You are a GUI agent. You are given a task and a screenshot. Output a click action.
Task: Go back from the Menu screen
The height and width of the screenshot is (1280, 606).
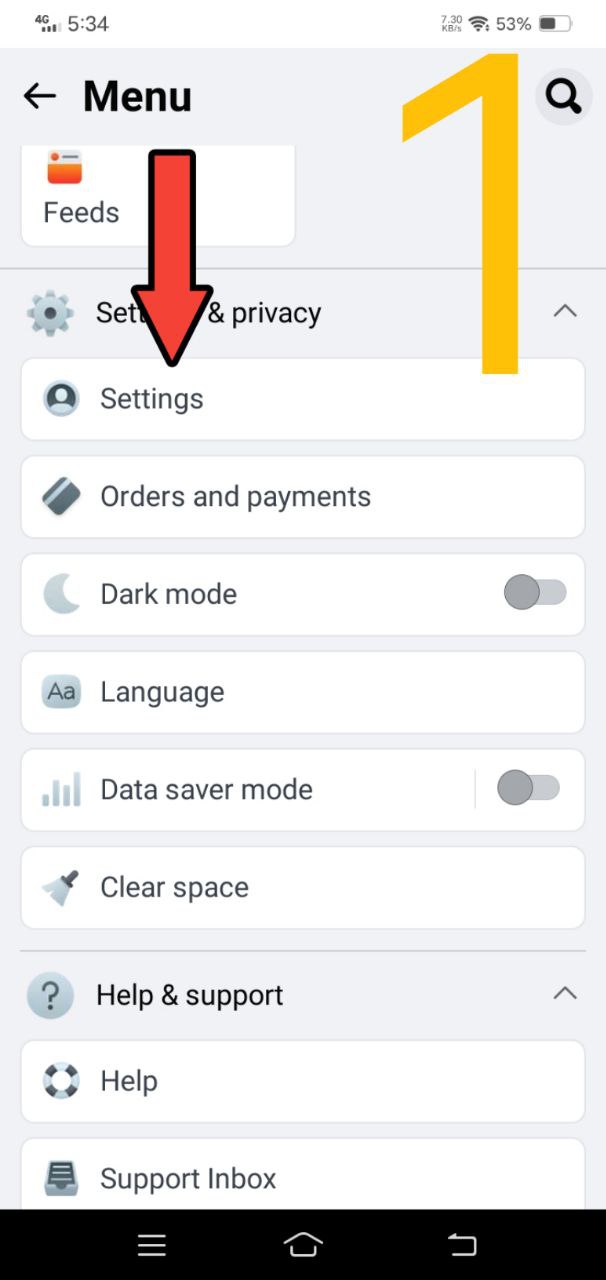pyautogui.click(x=40, y=97)
